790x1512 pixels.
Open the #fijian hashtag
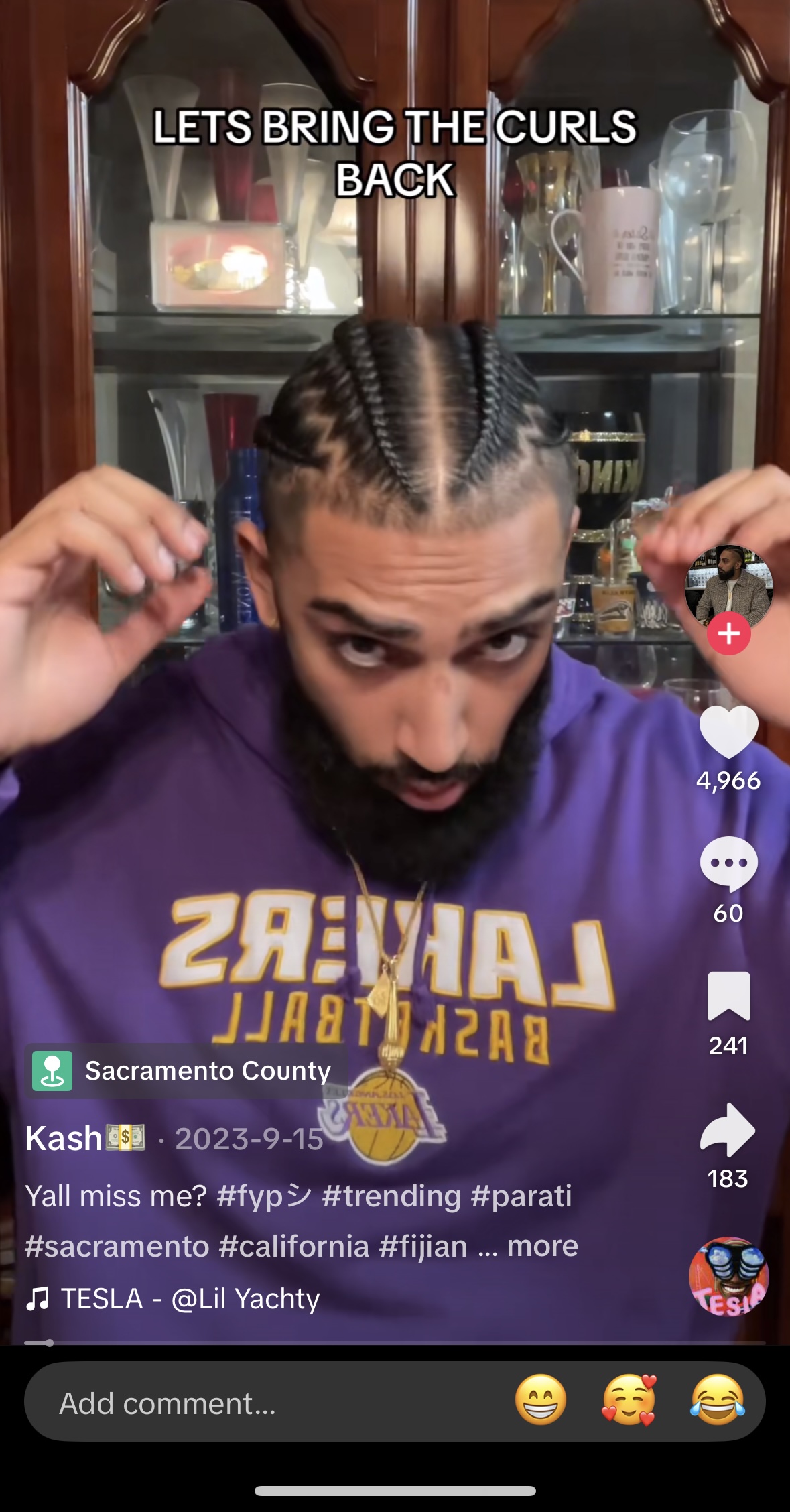(x=423, y=1247)
